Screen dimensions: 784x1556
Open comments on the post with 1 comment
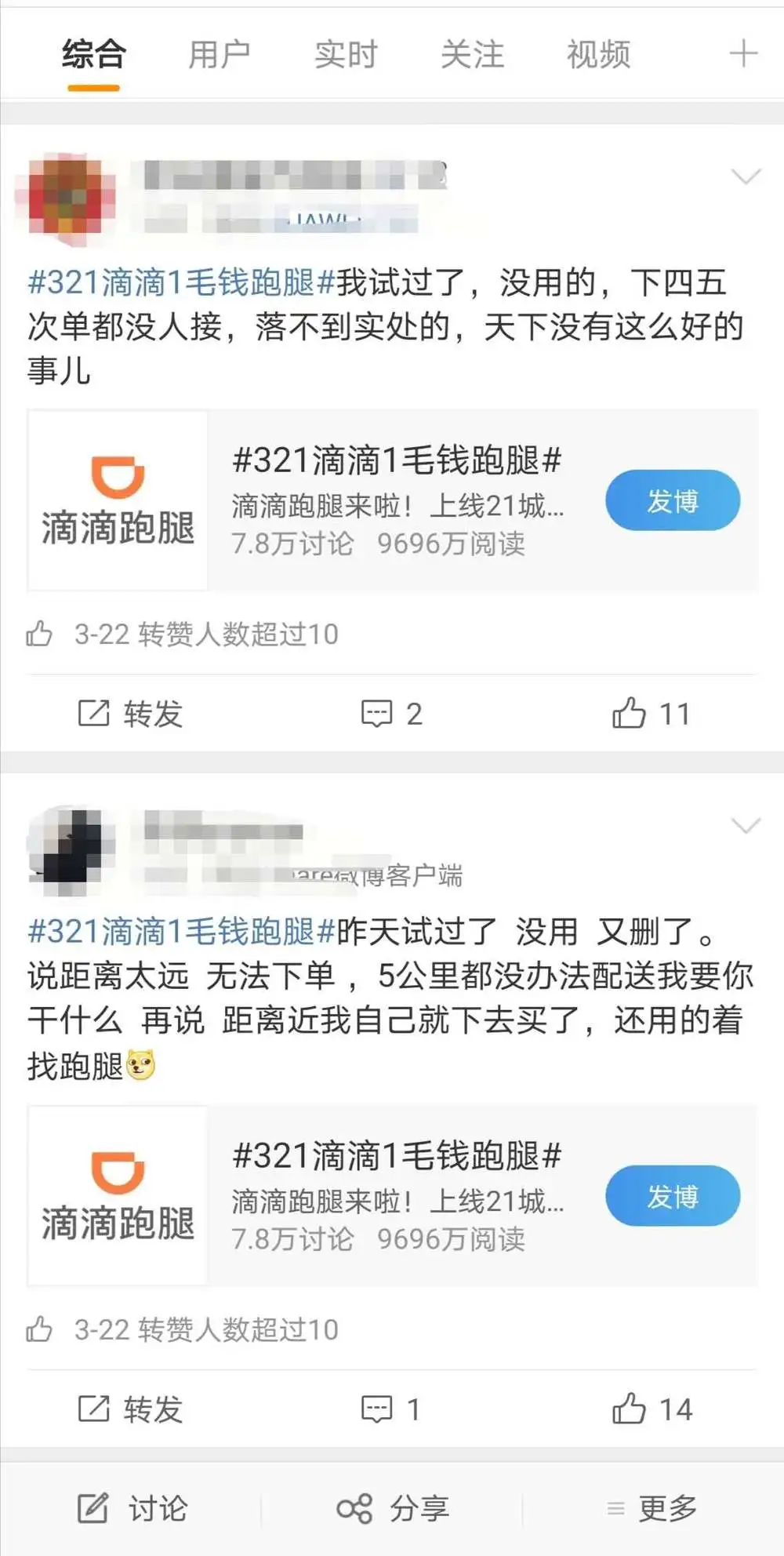point(391,1409)
